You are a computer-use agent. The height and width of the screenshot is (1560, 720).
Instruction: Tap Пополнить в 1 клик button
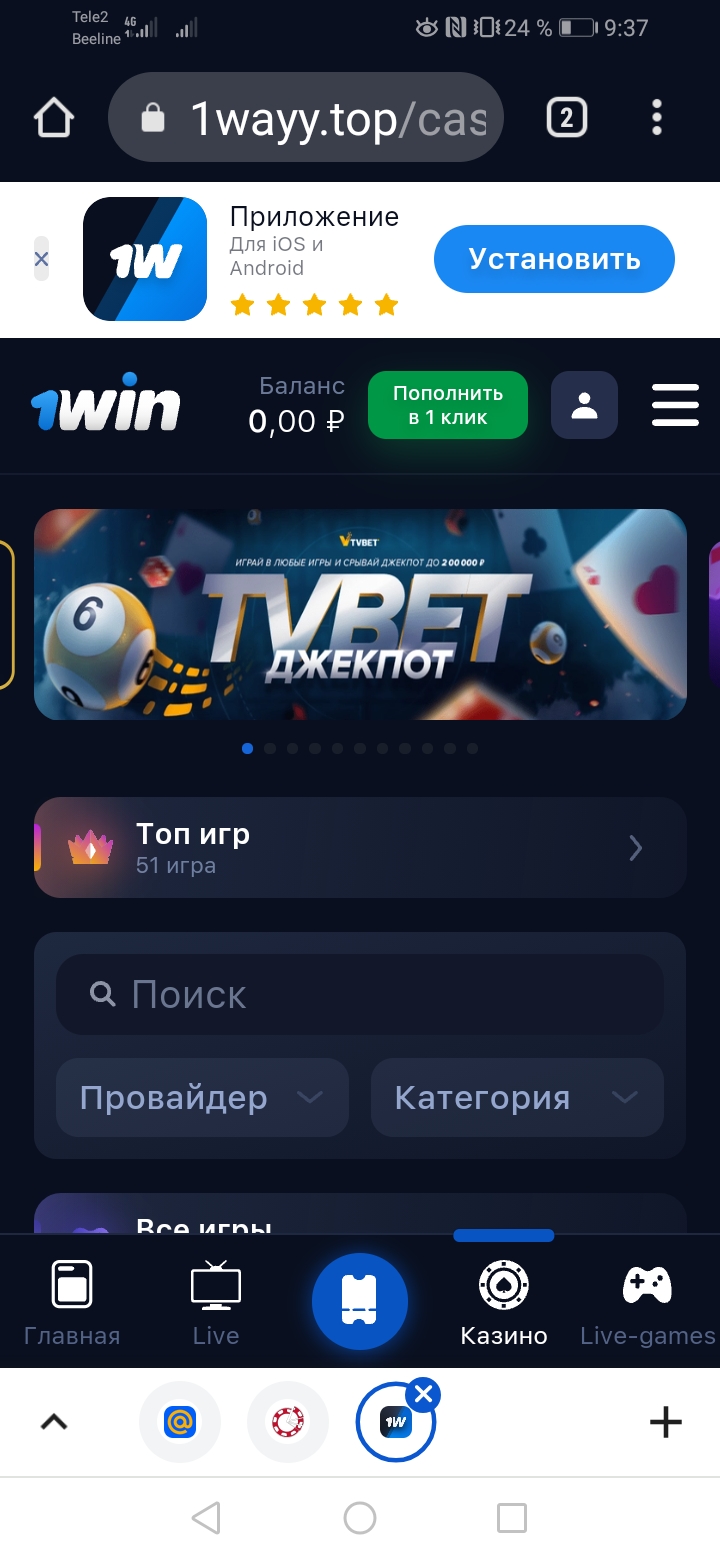click(x=447, y=405)
